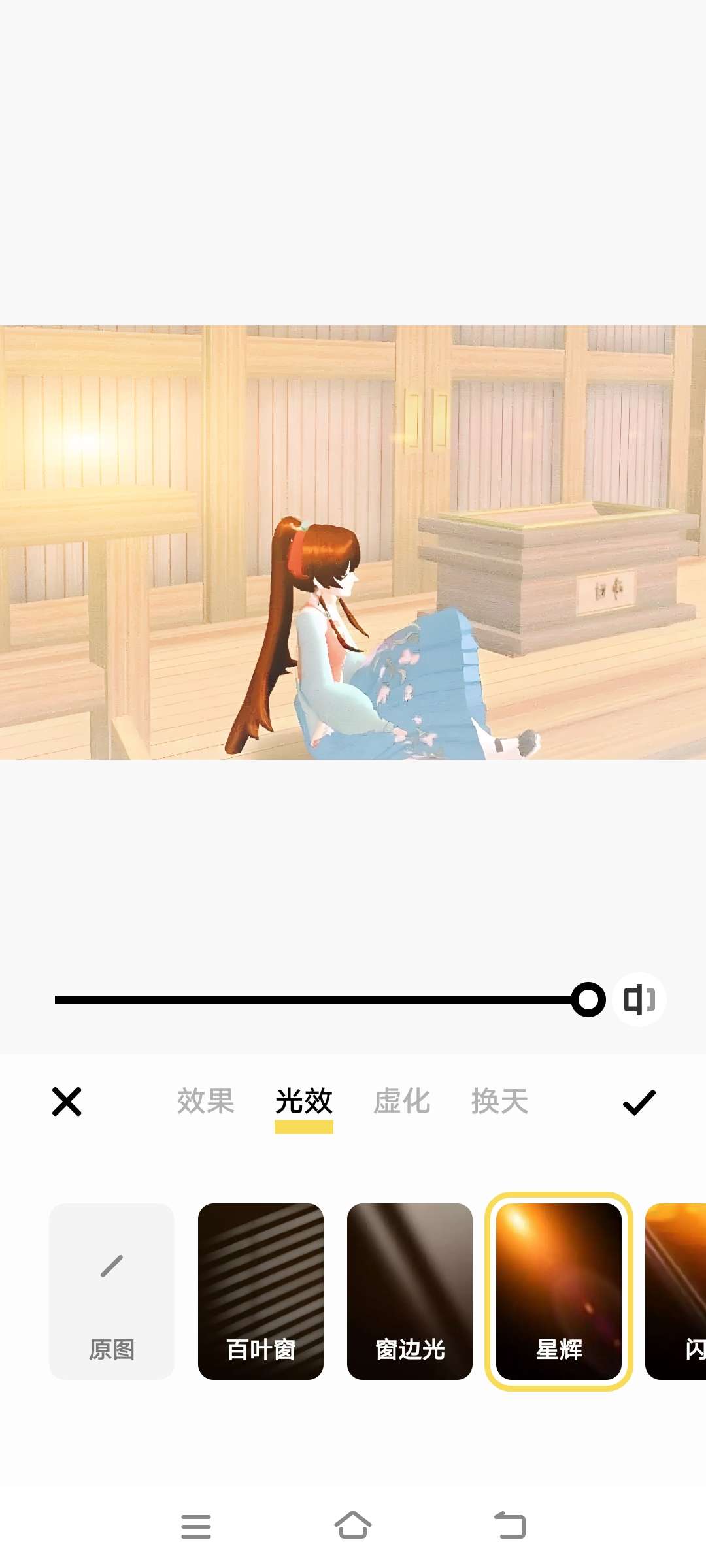Confirm changes with the checkmark
This screenshot has height=1568, width=706.
click(639, 1102)
